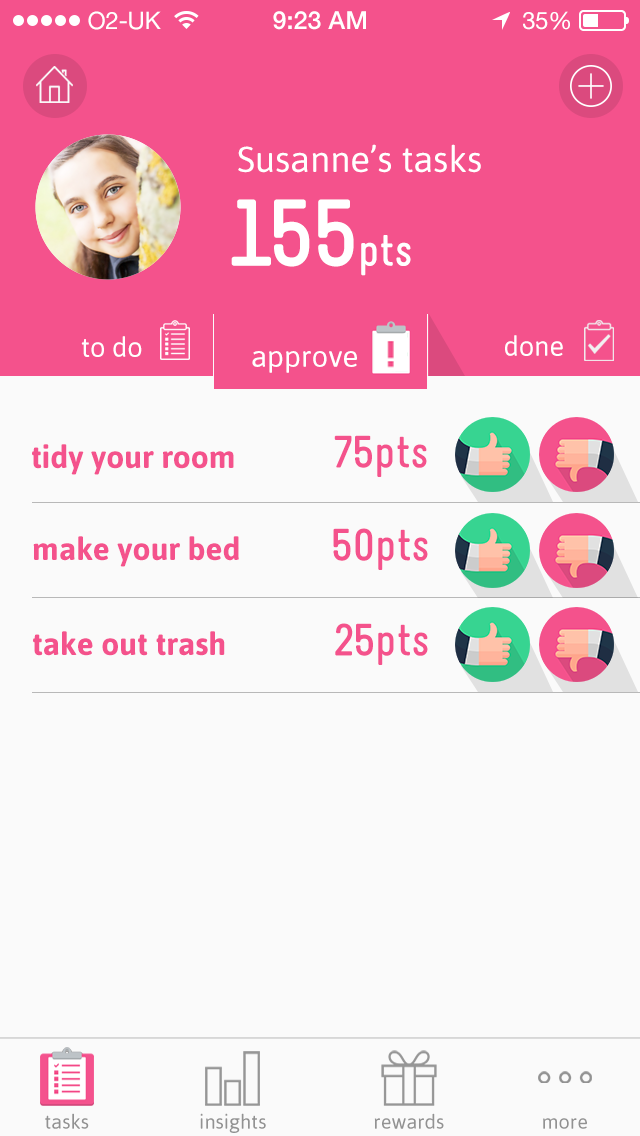Screen dimensions: 640x1136
Task: Select the approve tab
Action: pyautogui.click(x=320, y=354)
